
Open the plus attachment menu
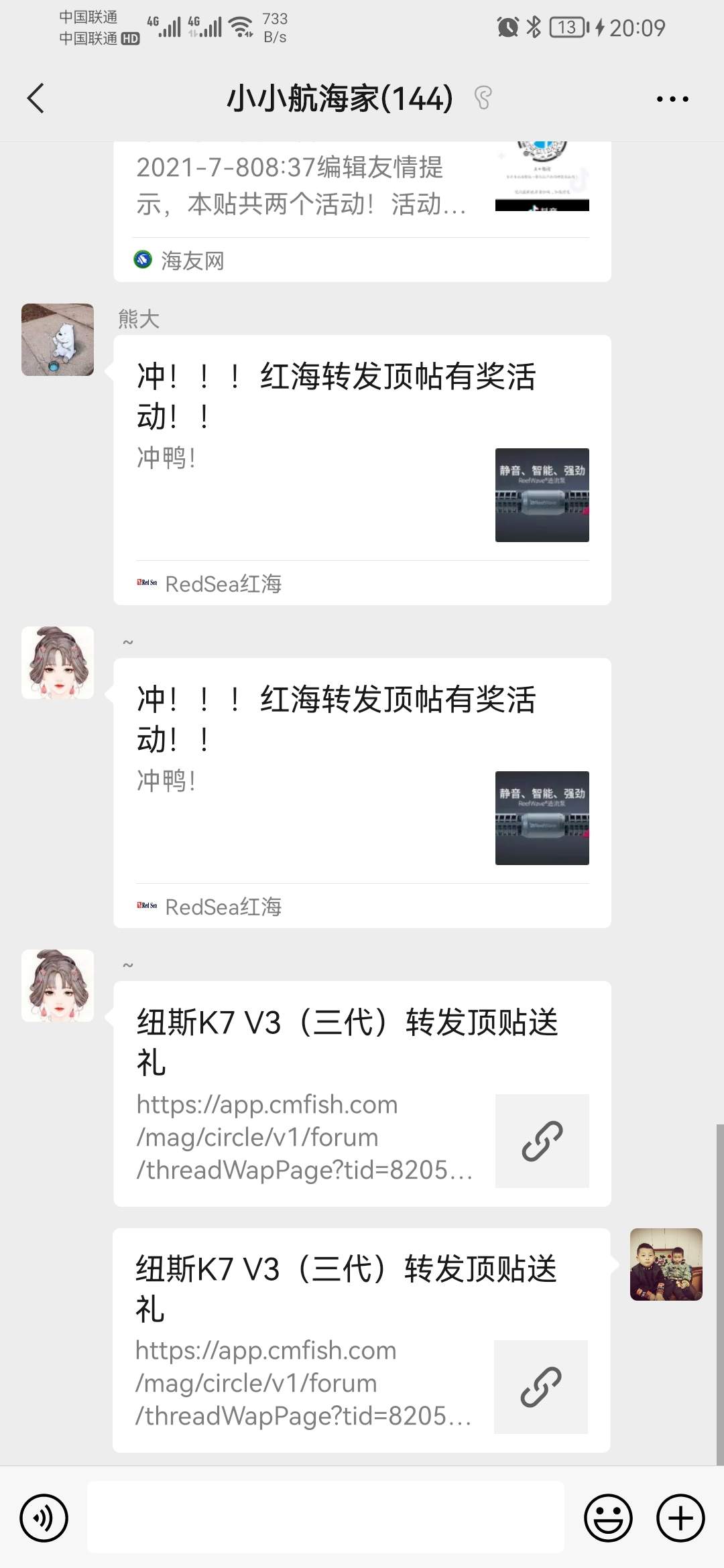pos(680,1518)
